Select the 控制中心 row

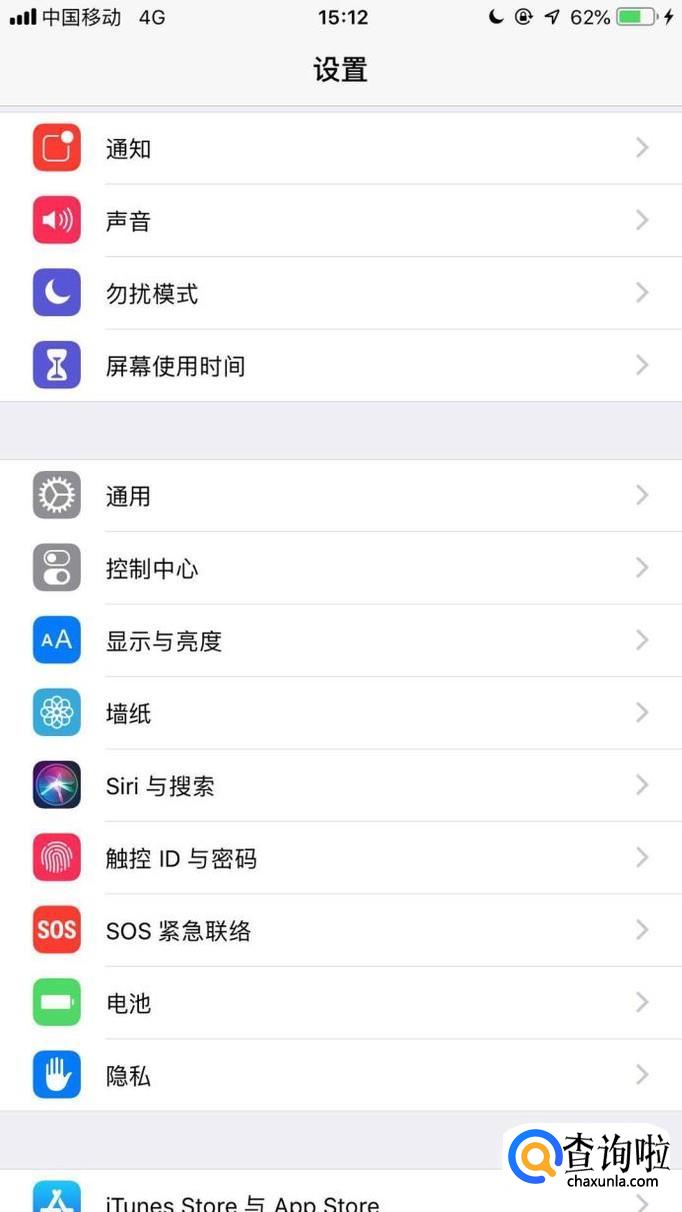pos(340,568)
